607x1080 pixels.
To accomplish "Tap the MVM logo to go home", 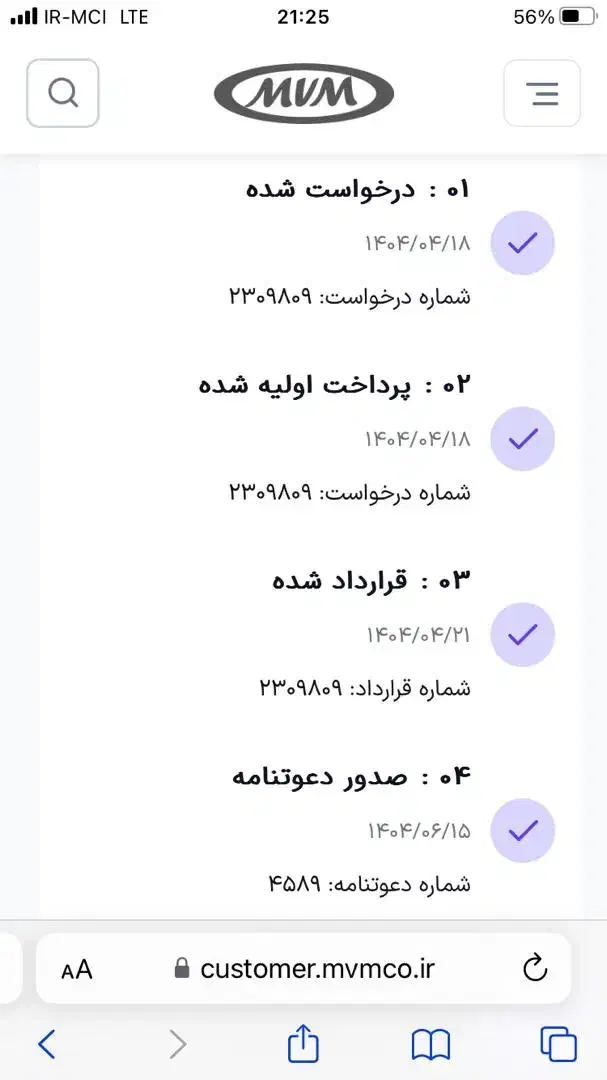I will click(x=304, y=94).
